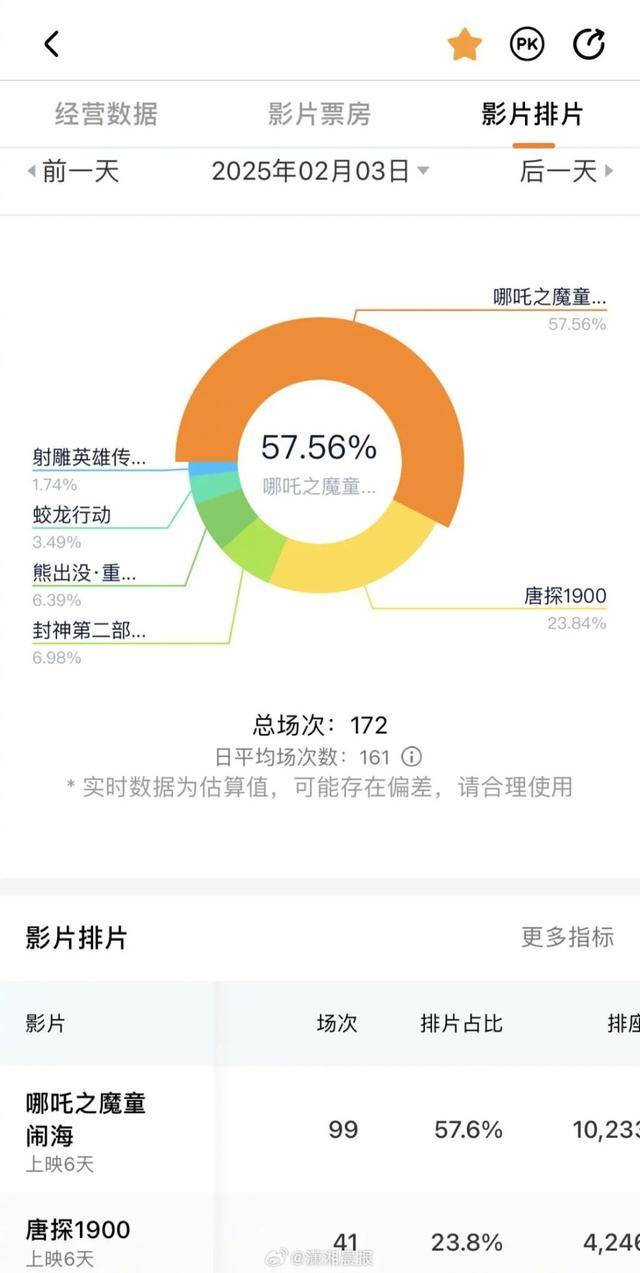Select the 影片排片 tab

(x=533, y=114)
